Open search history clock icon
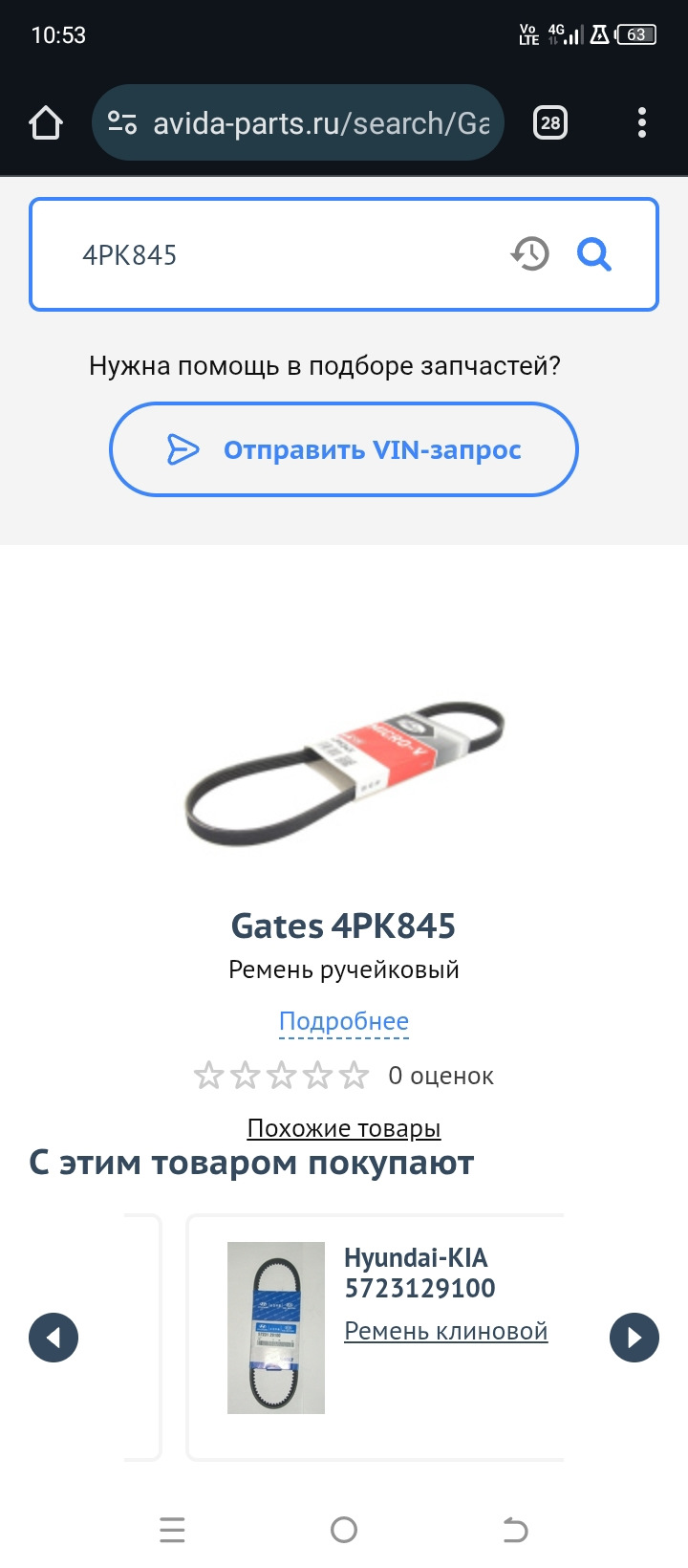This screenshot has width=688, height=1568. (529, 254)
